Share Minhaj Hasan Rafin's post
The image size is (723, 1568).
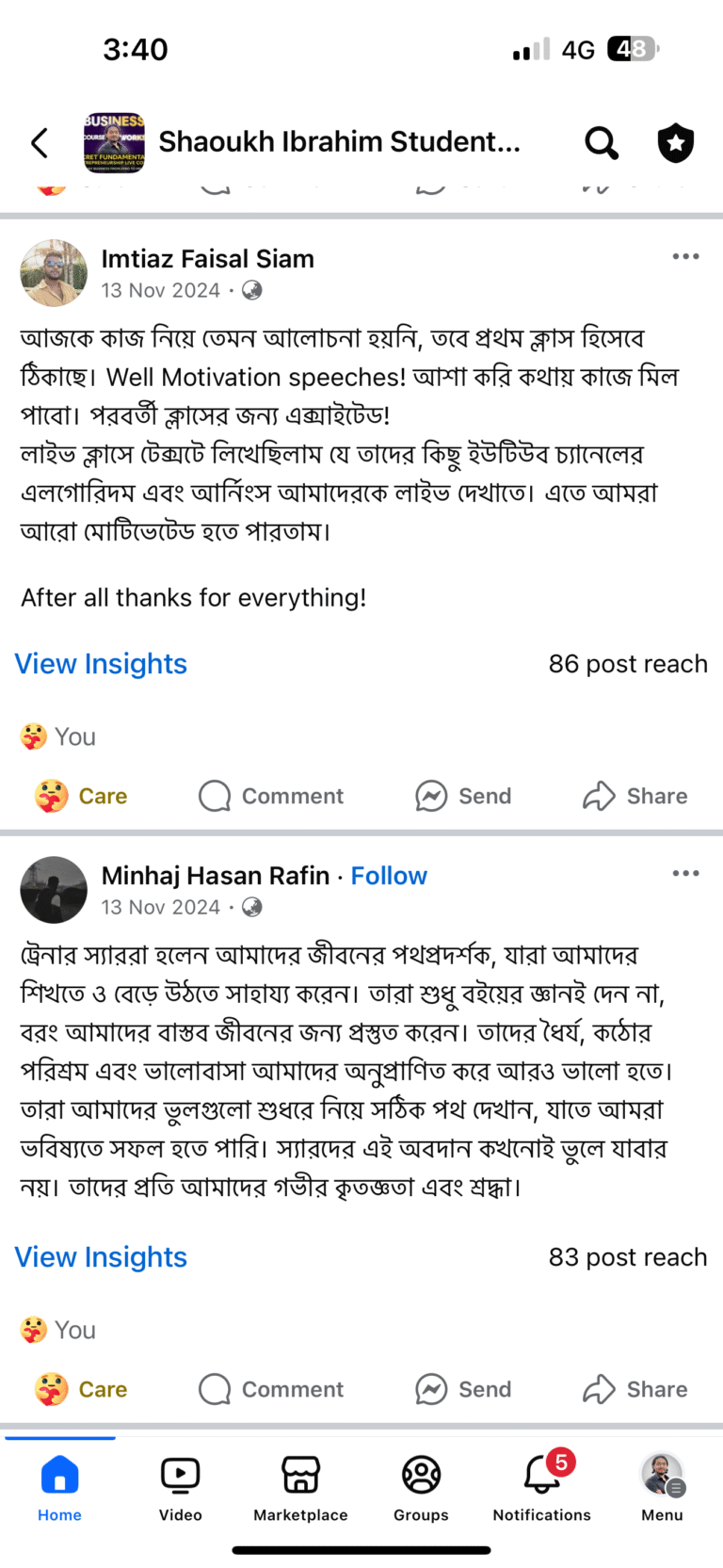635,1389
